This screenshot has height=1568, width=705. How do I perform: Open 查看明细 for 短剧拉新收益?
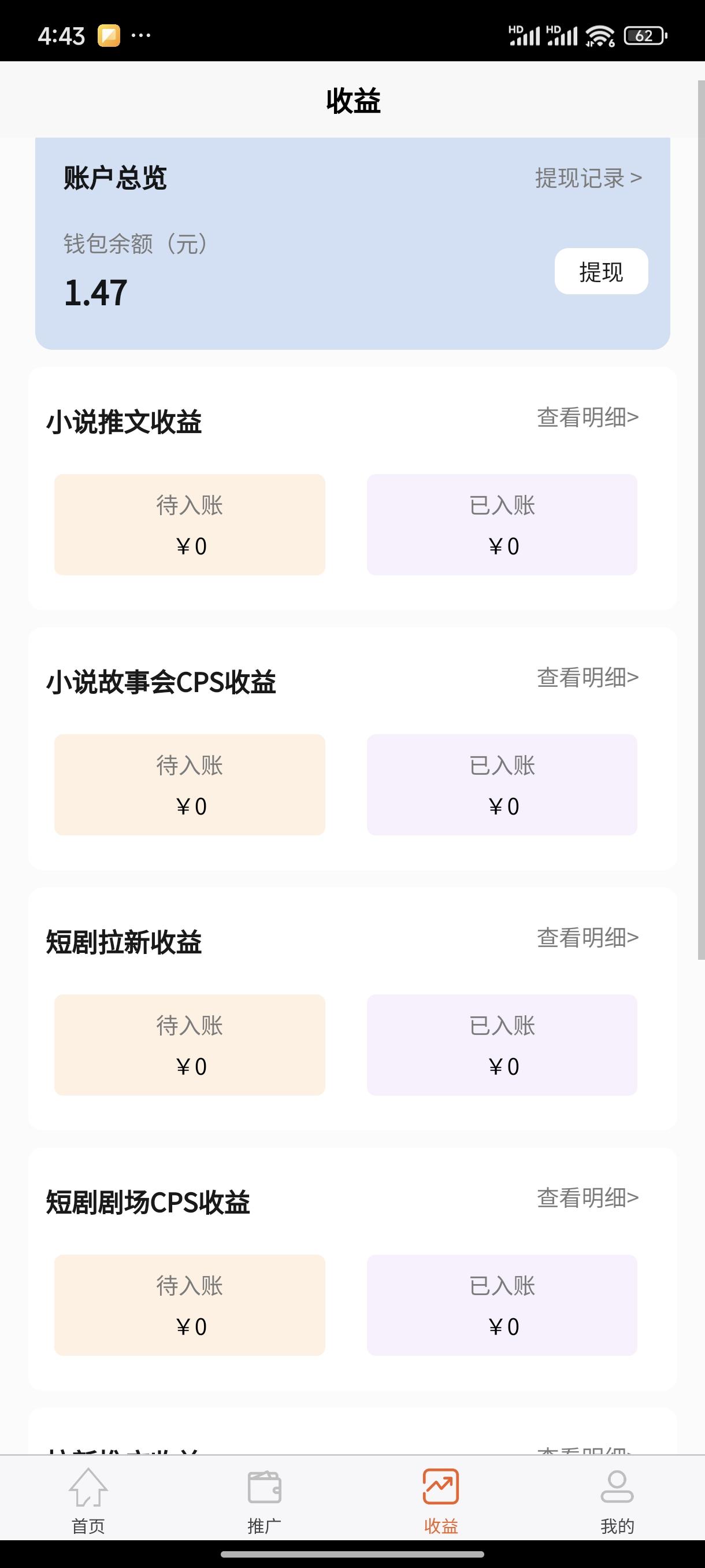pyautogui.click(x=587, y=938)
